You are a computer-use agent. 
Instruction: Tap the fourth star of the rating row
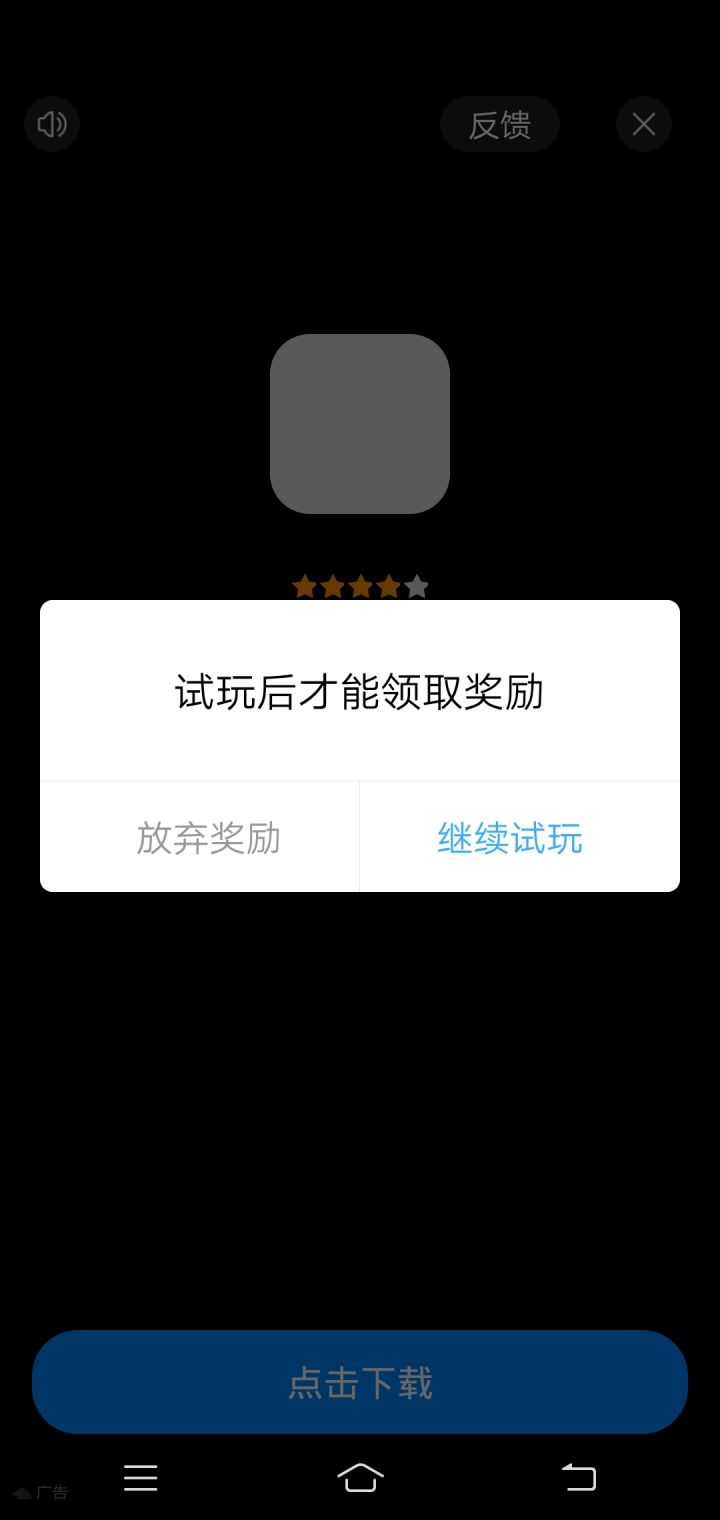[x=388, y=586]
